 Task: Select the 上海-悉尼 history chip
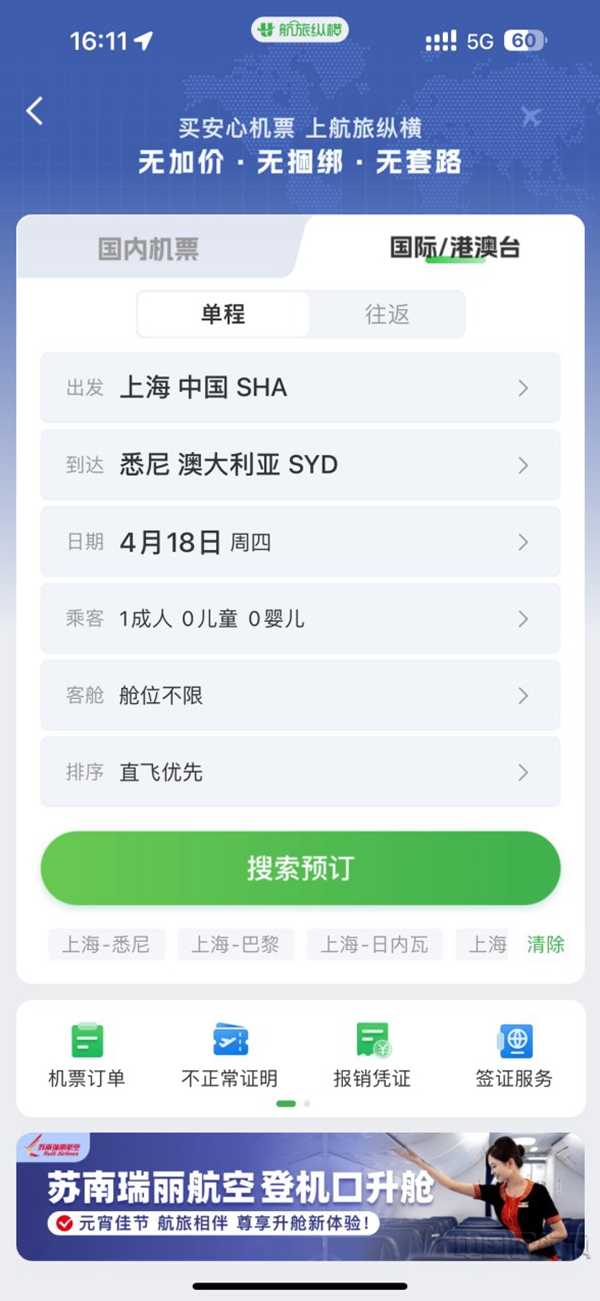click(x=106, y=944)
